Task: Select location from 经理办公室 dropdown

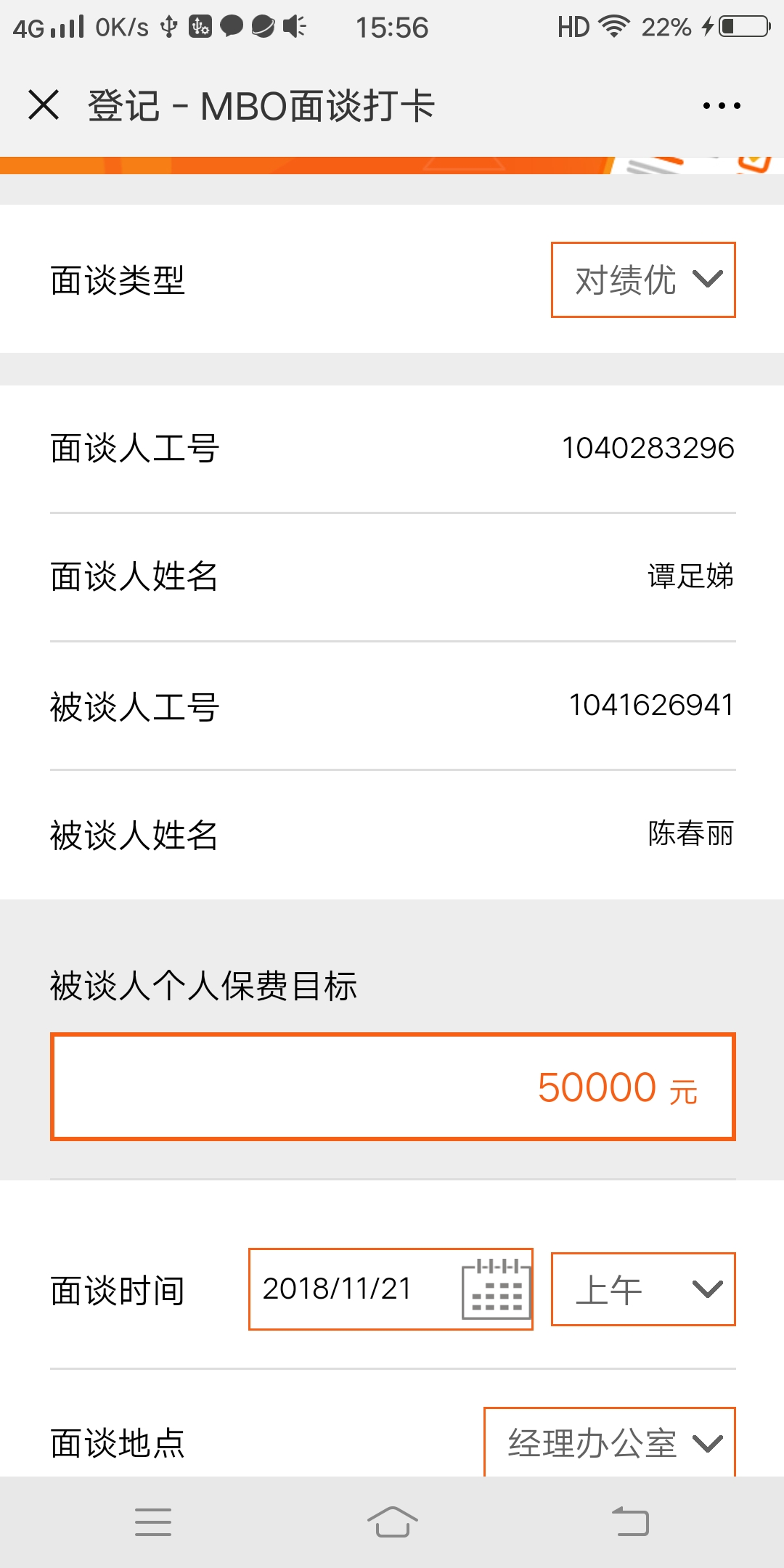Action: (x=610, y=1443)
